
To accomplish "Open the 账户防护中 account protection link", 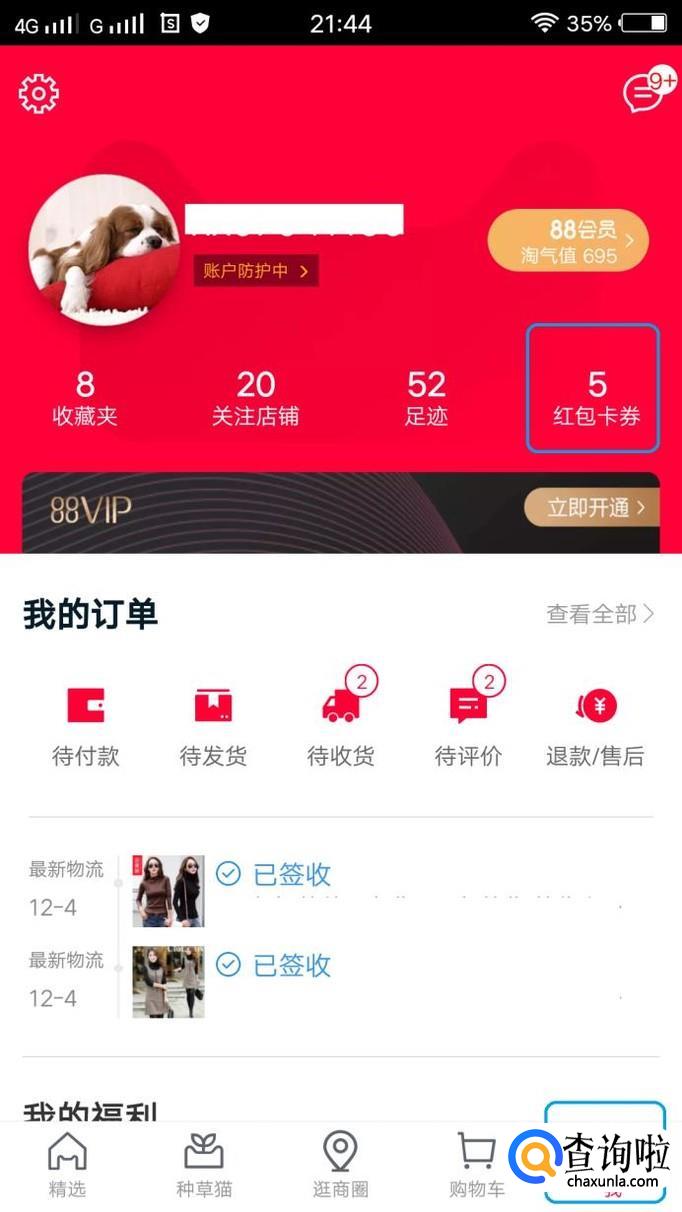I will [x=256, y=270].
